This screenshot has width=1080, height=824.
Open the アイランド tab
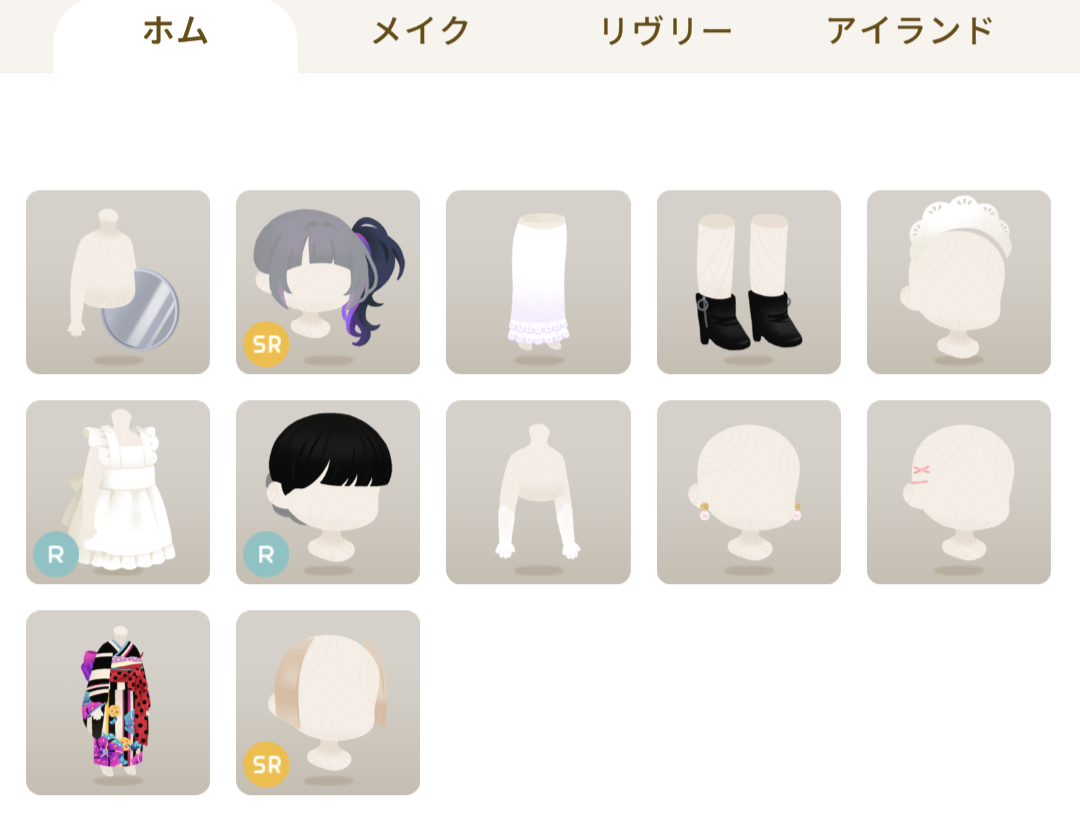[909, 32]
